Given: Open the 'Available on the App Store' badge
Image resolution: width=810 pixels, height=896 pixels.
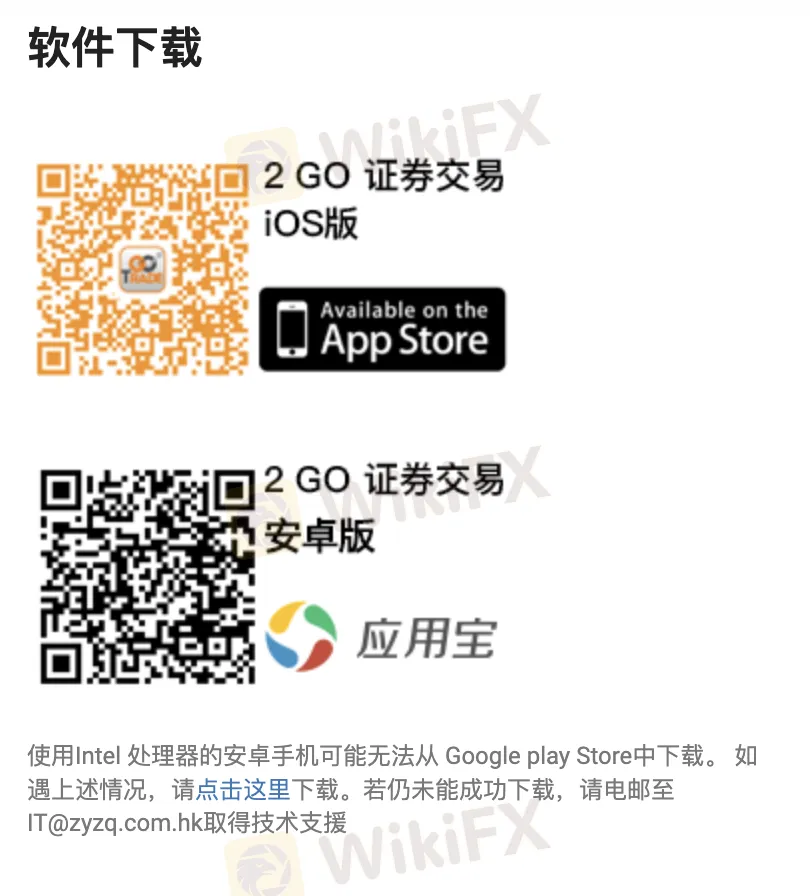Looking at the screenshot, I should tap(383, 330).
